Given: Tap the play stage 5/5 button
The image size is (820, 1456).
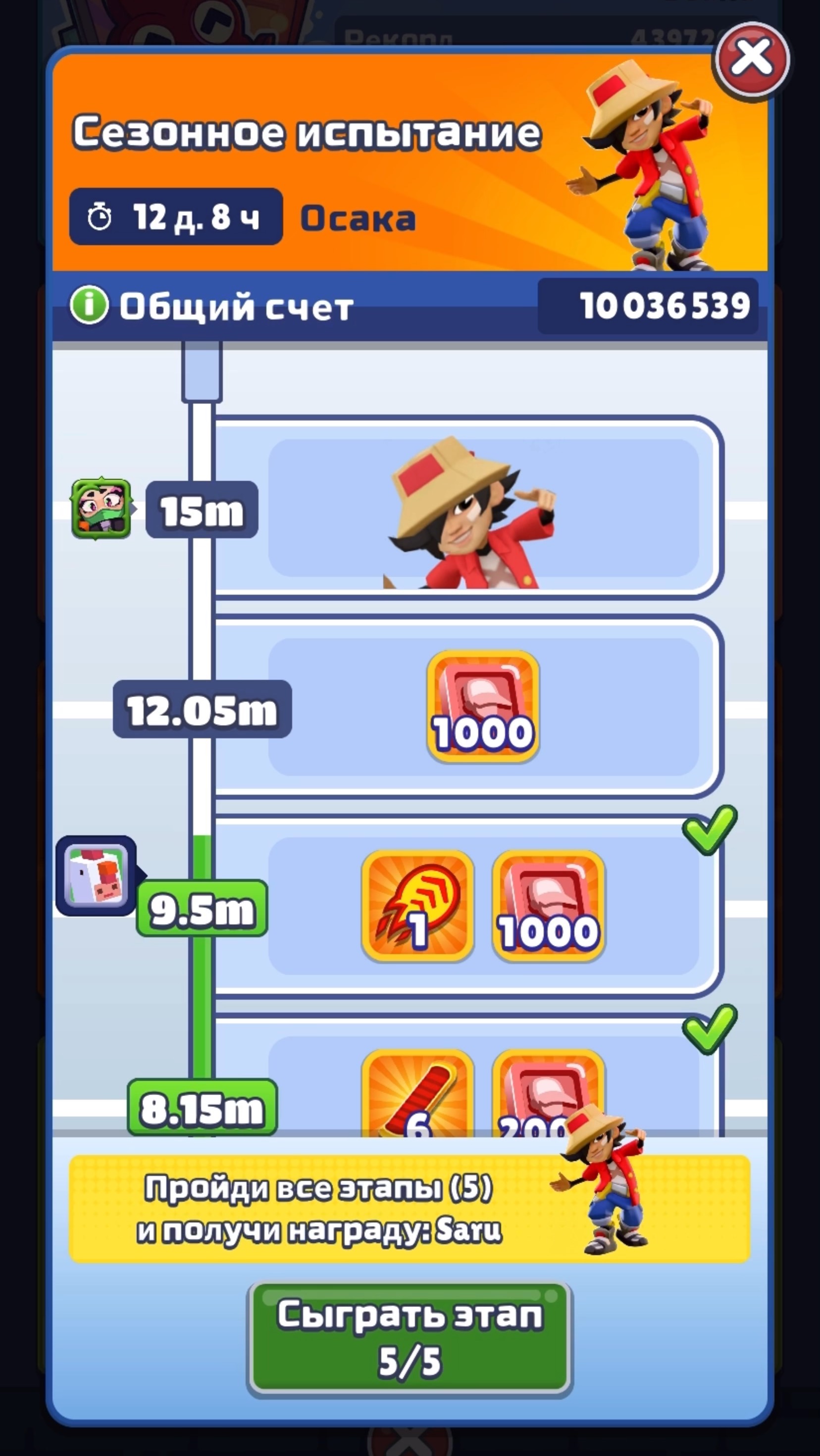Looking at the screenshot, I should [x=410, y=1338].
